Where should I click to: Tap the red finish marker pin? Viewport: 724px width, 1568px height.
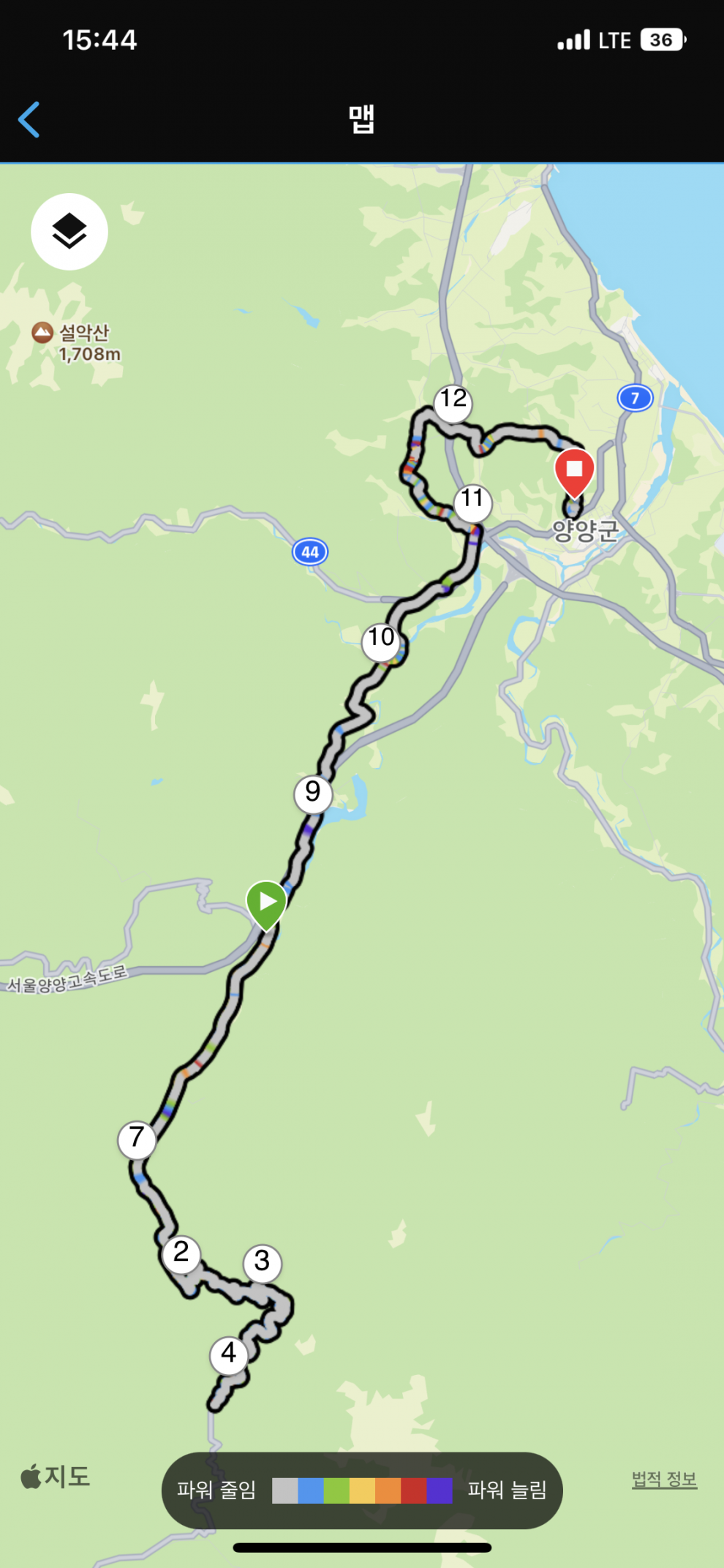(575, 470)
